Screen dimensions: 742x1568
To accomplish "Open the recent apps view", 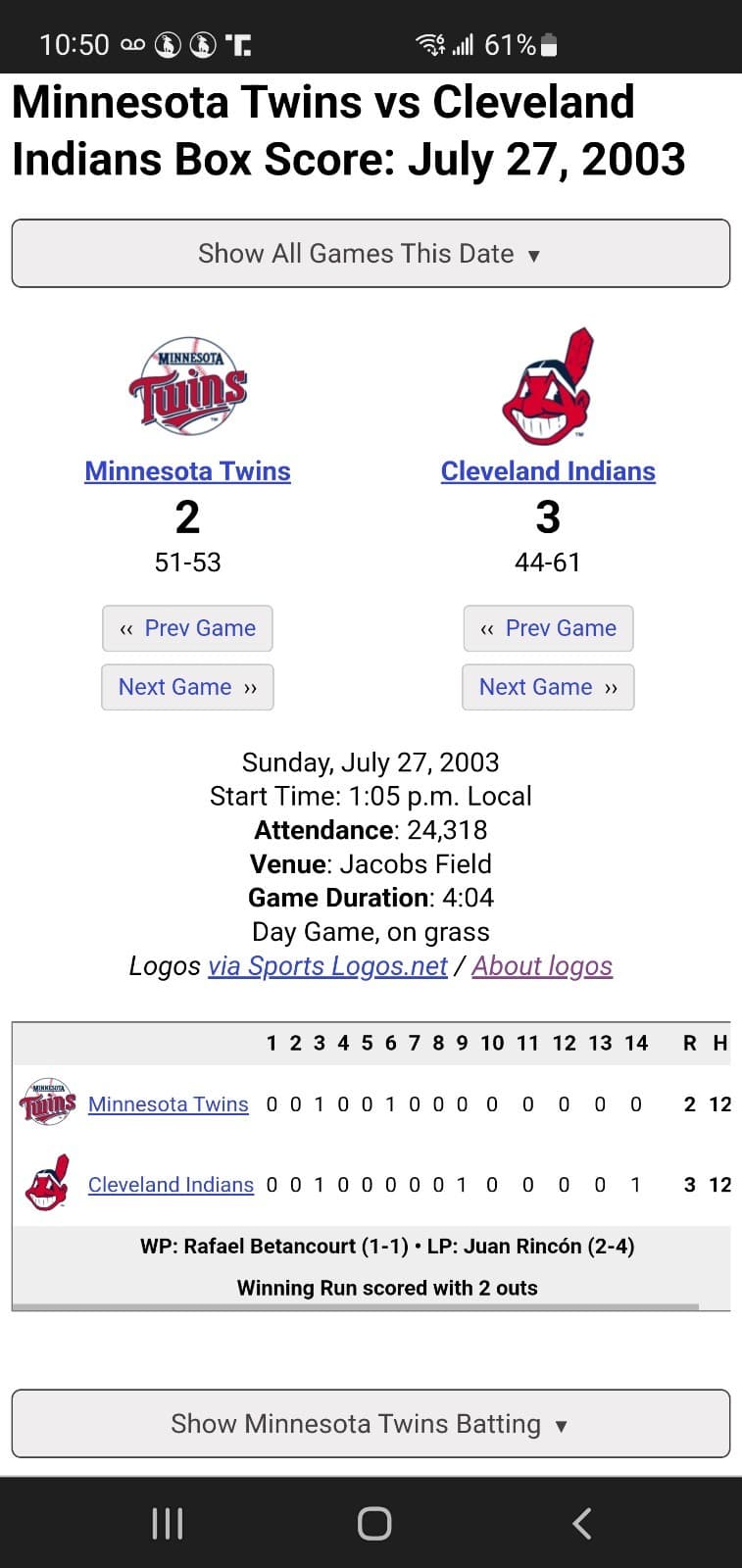I will (167, 1522).
